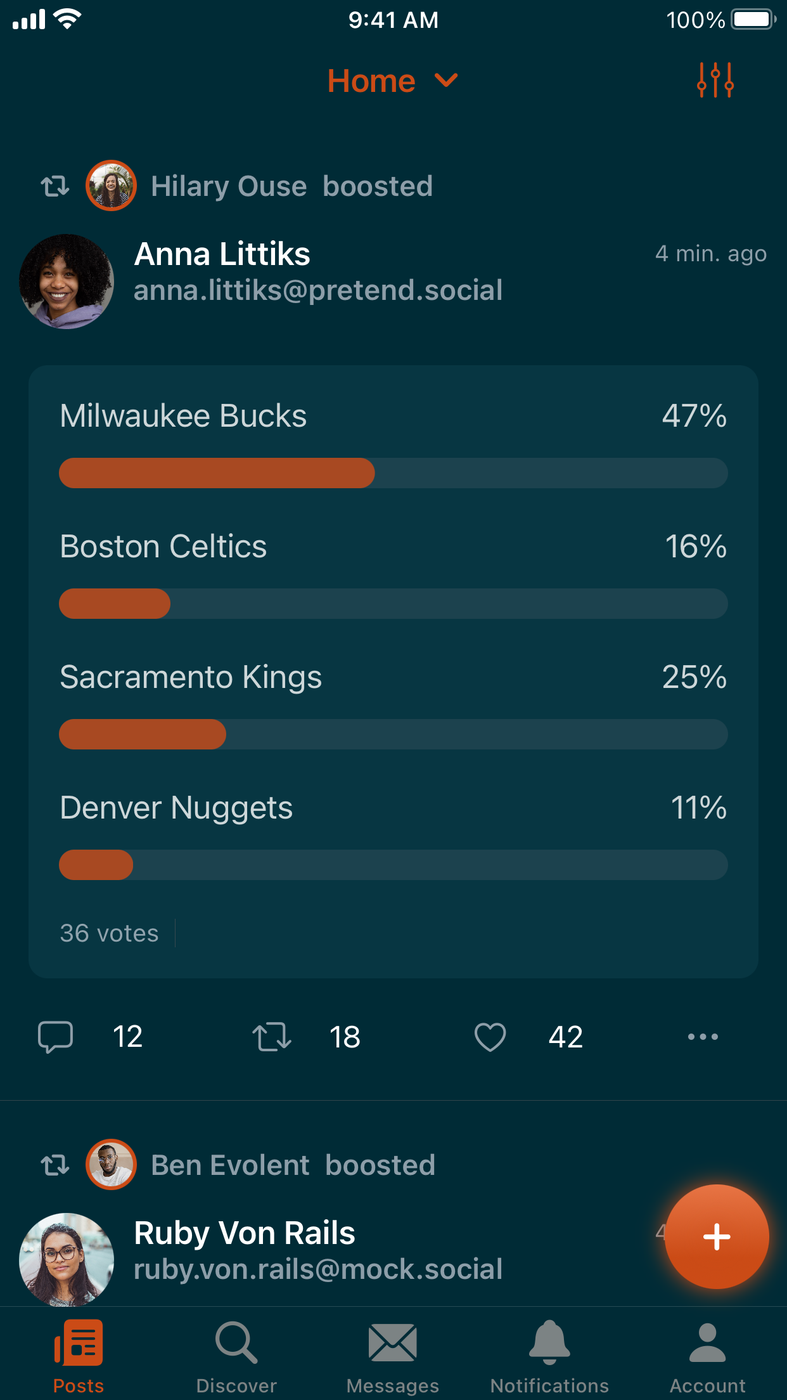
Task: Switch to the Account tab
Action: tap(707, 1355)
